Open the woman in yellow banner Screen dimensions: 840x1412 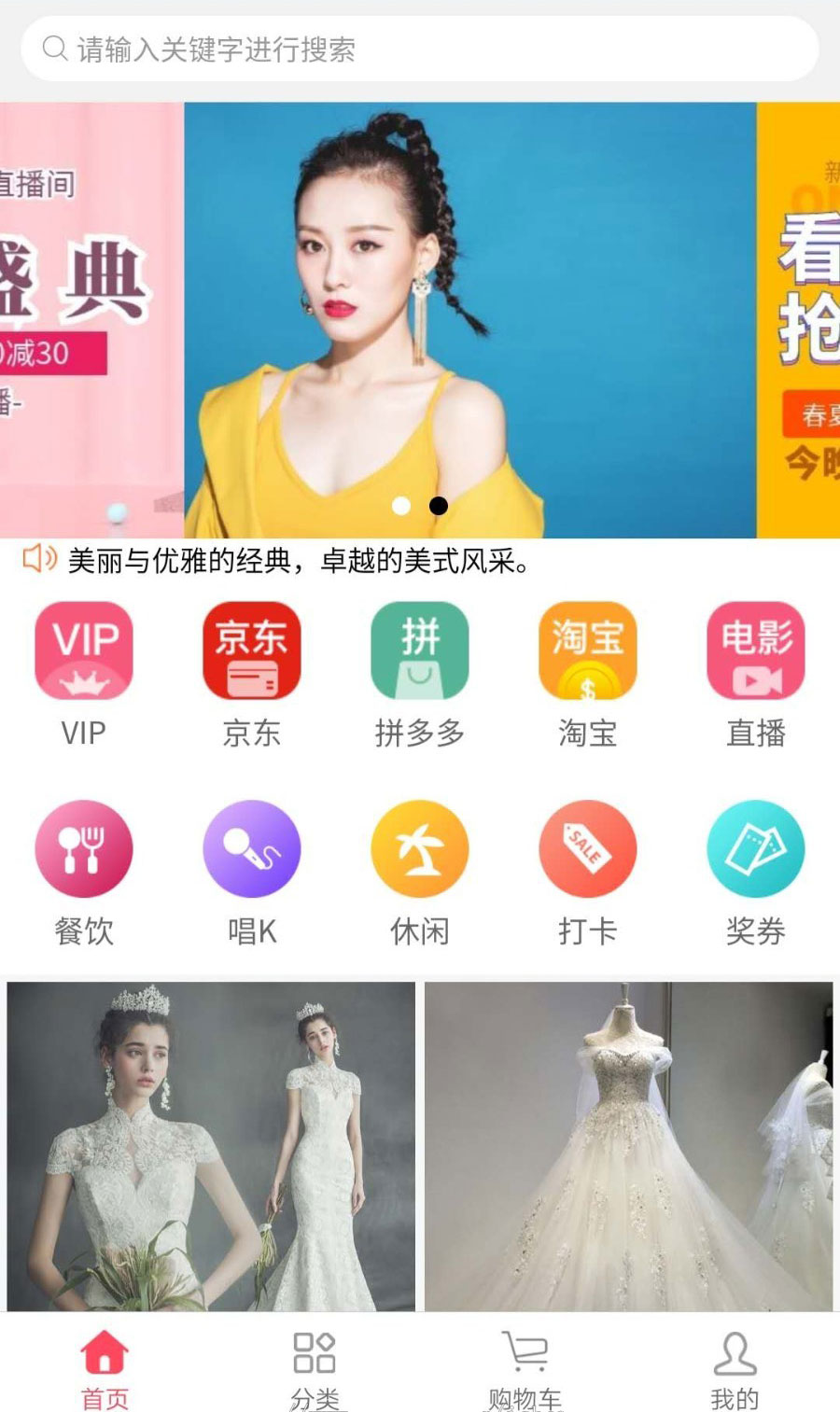pyautogui.click(x=469, y=319)
